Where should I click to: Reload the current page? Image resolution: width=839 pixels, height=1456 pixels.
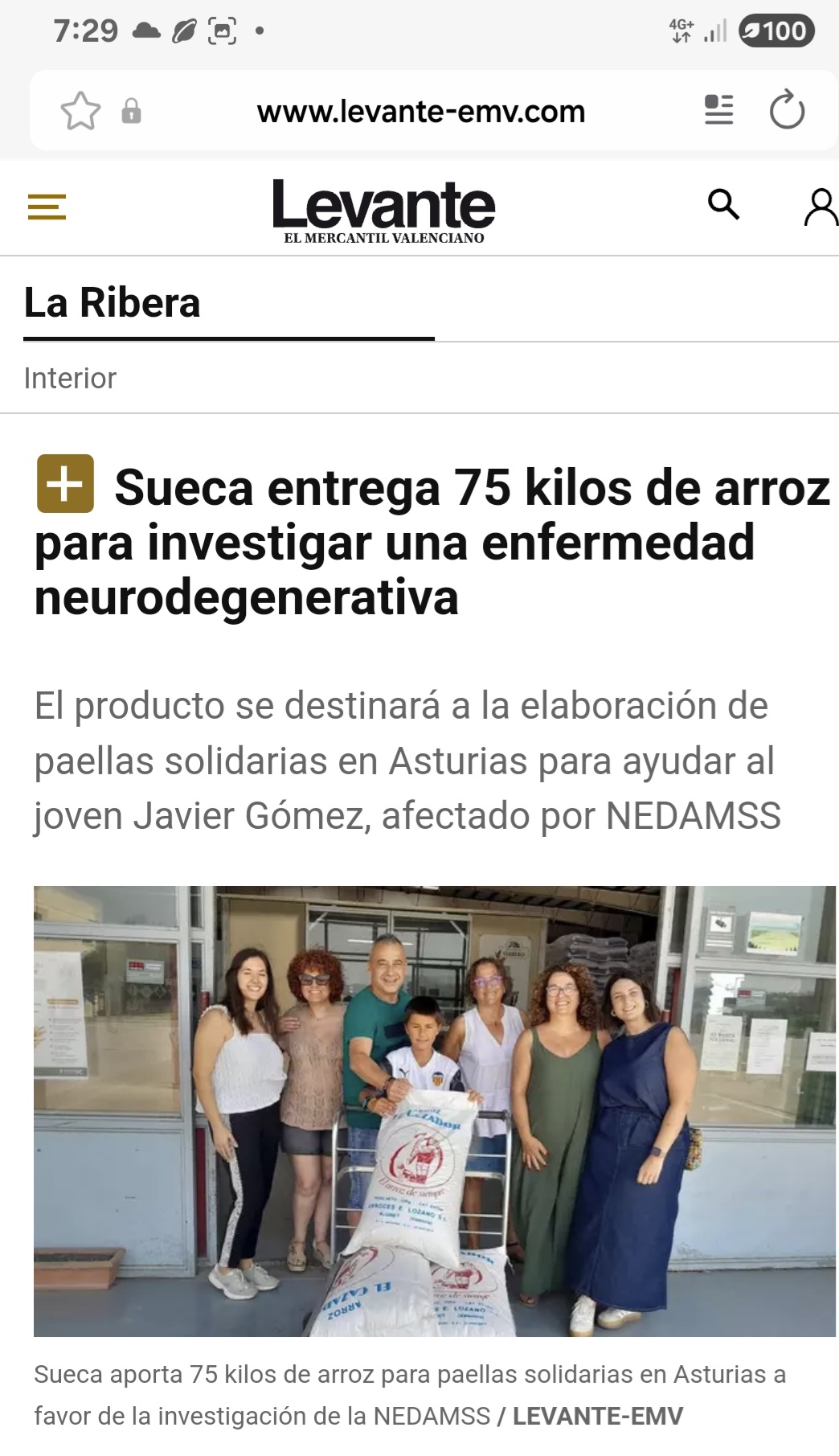point(786,110)
